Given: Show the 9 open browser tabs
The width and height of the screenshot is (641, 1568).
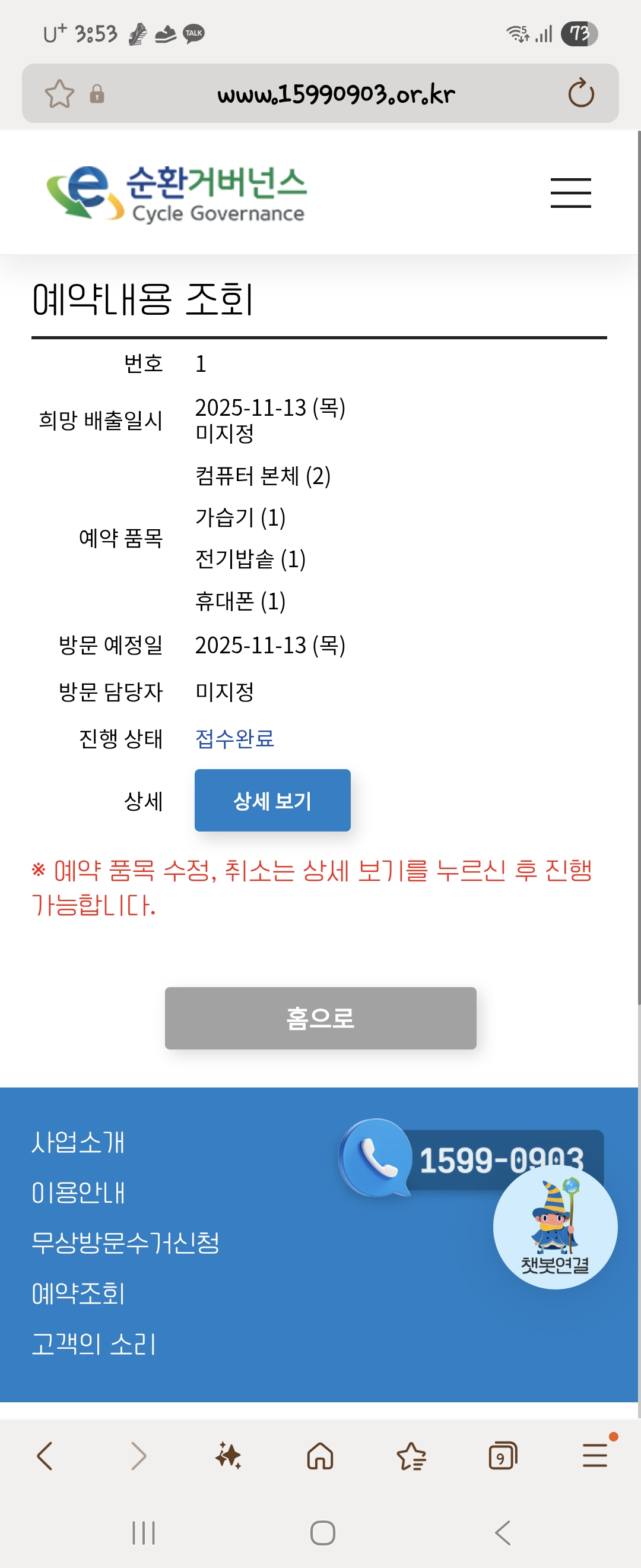Looking at the screenshot, I should (502, 1456).
